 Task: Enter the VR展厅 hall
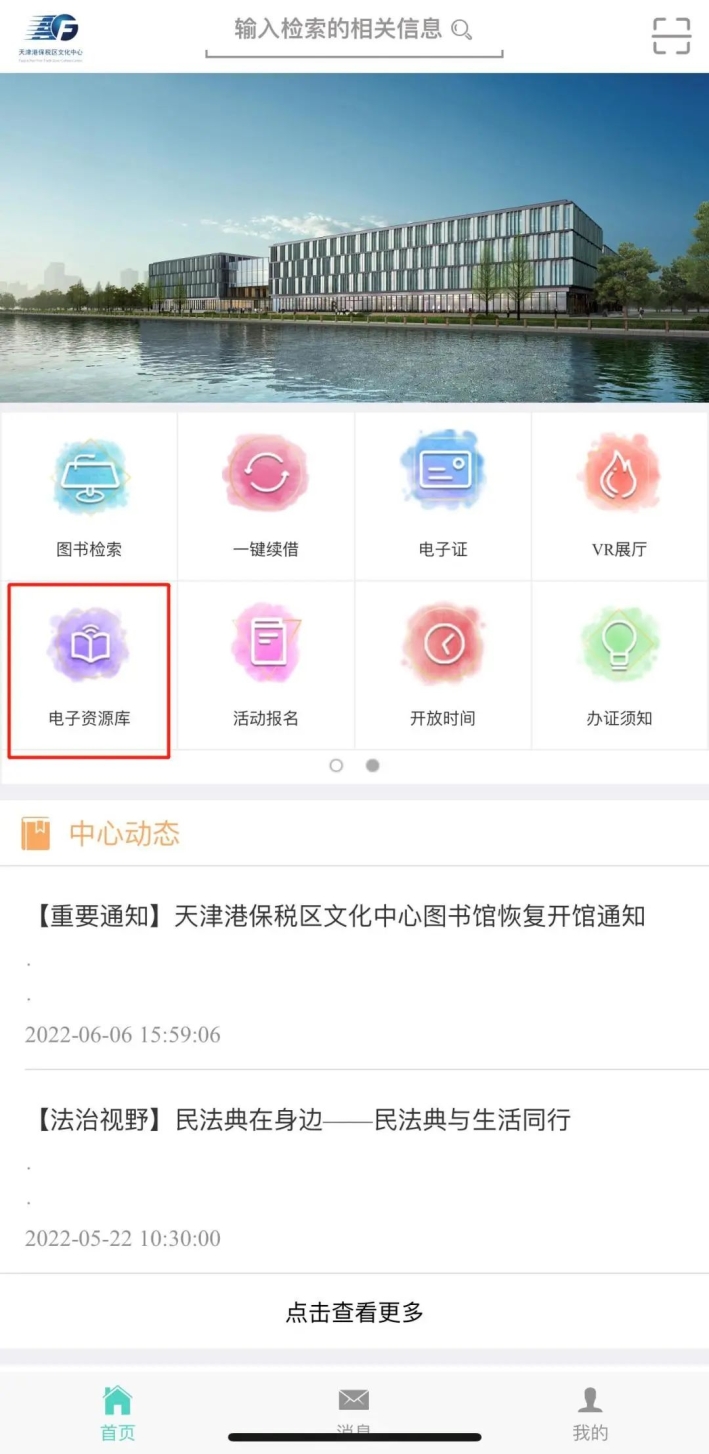(620, 497)
